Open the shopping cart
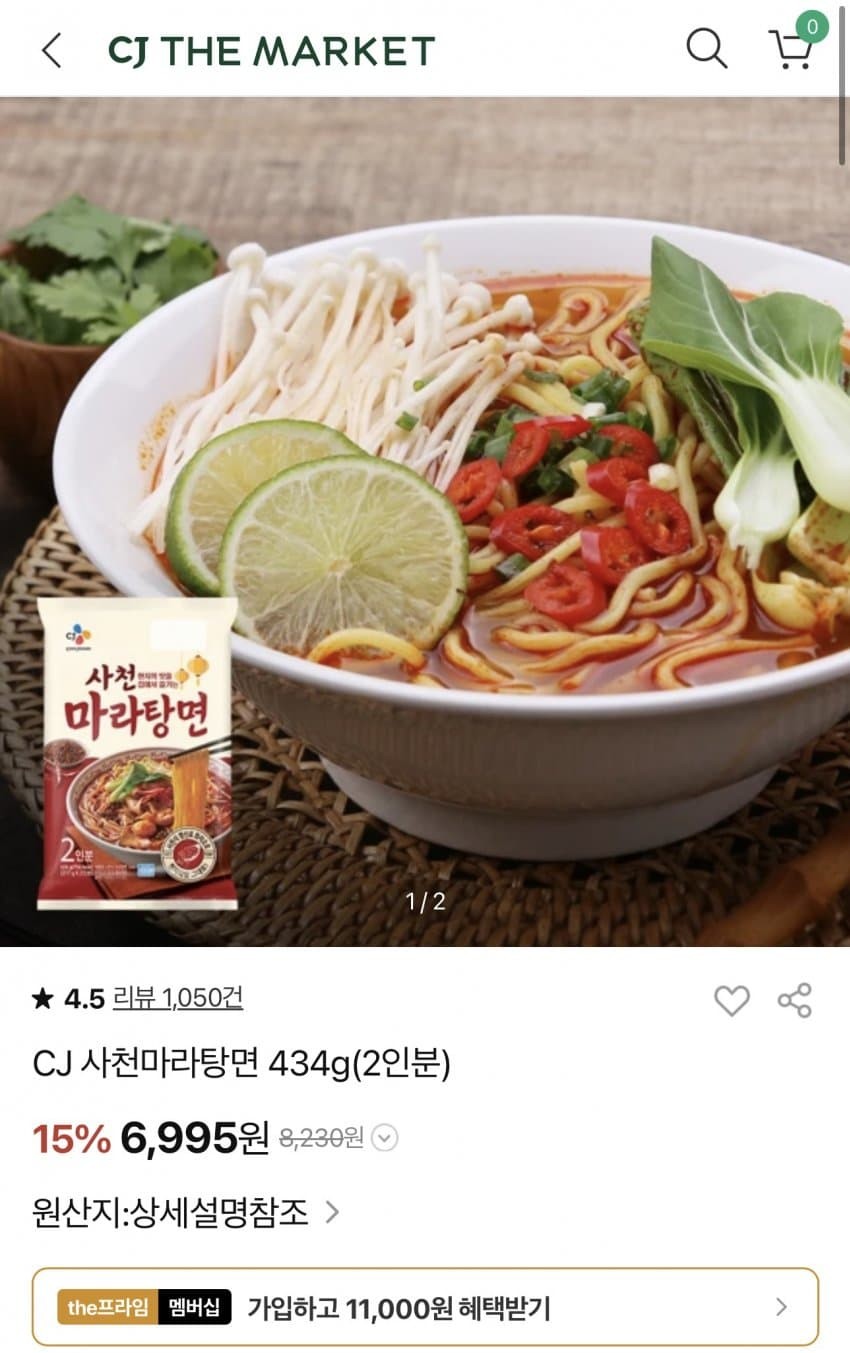The width and height of the screenshot is (850, 1353). (791, 48)
